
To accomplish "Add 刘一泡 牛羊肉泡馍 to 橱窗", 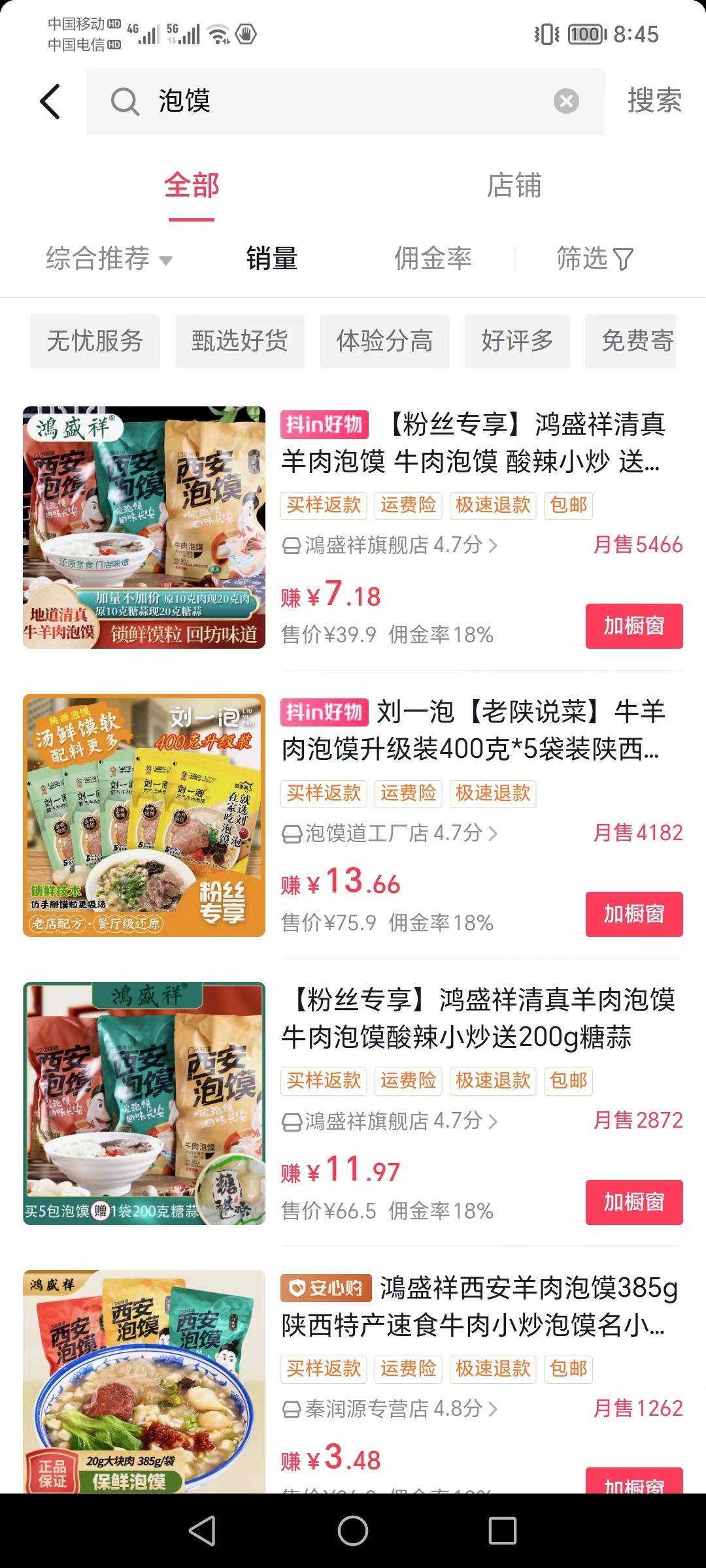I will tap(633, 914).
